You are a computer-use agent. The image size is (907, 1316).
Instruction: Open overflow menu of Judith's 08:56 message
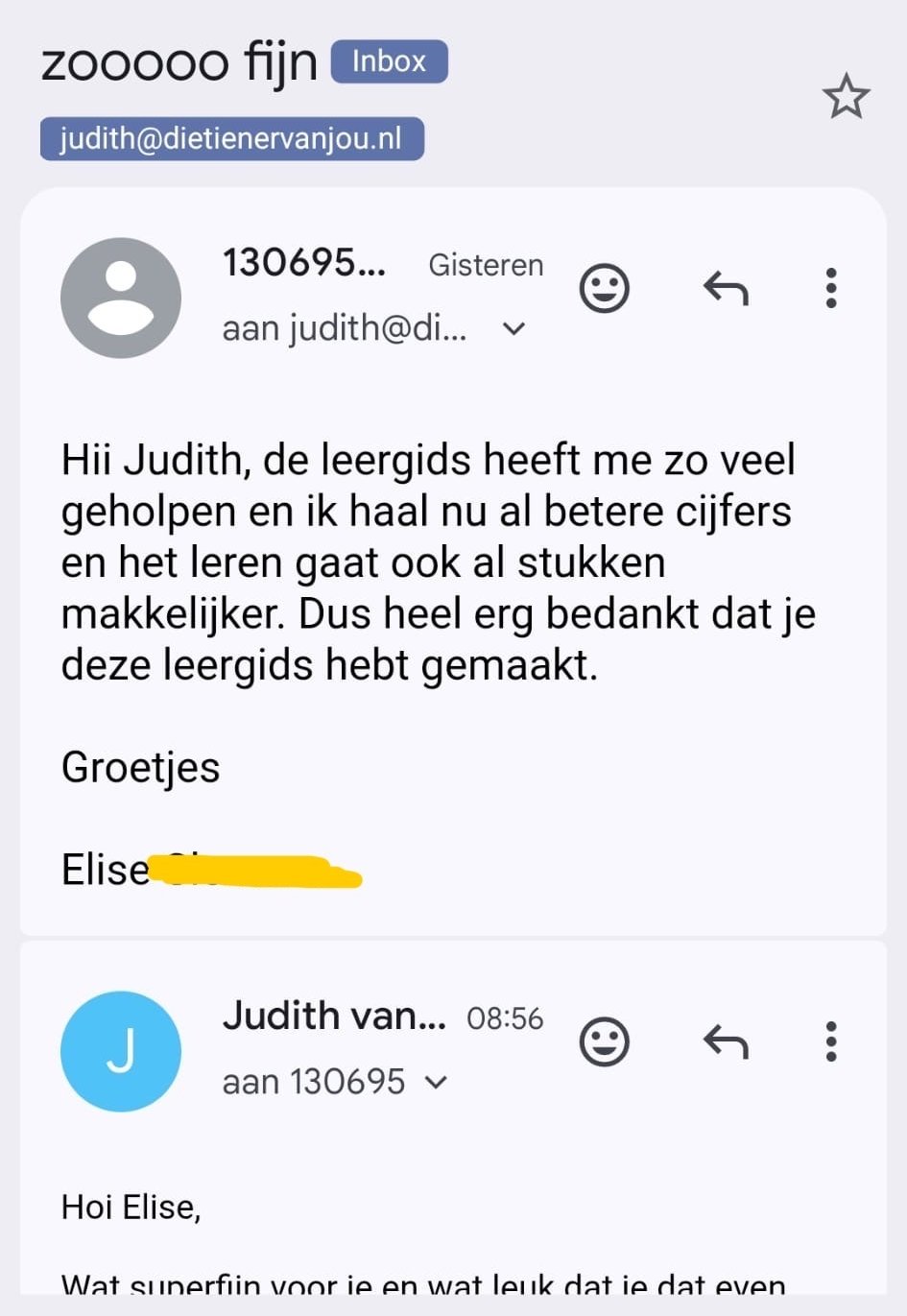[x=831, y=1041]
